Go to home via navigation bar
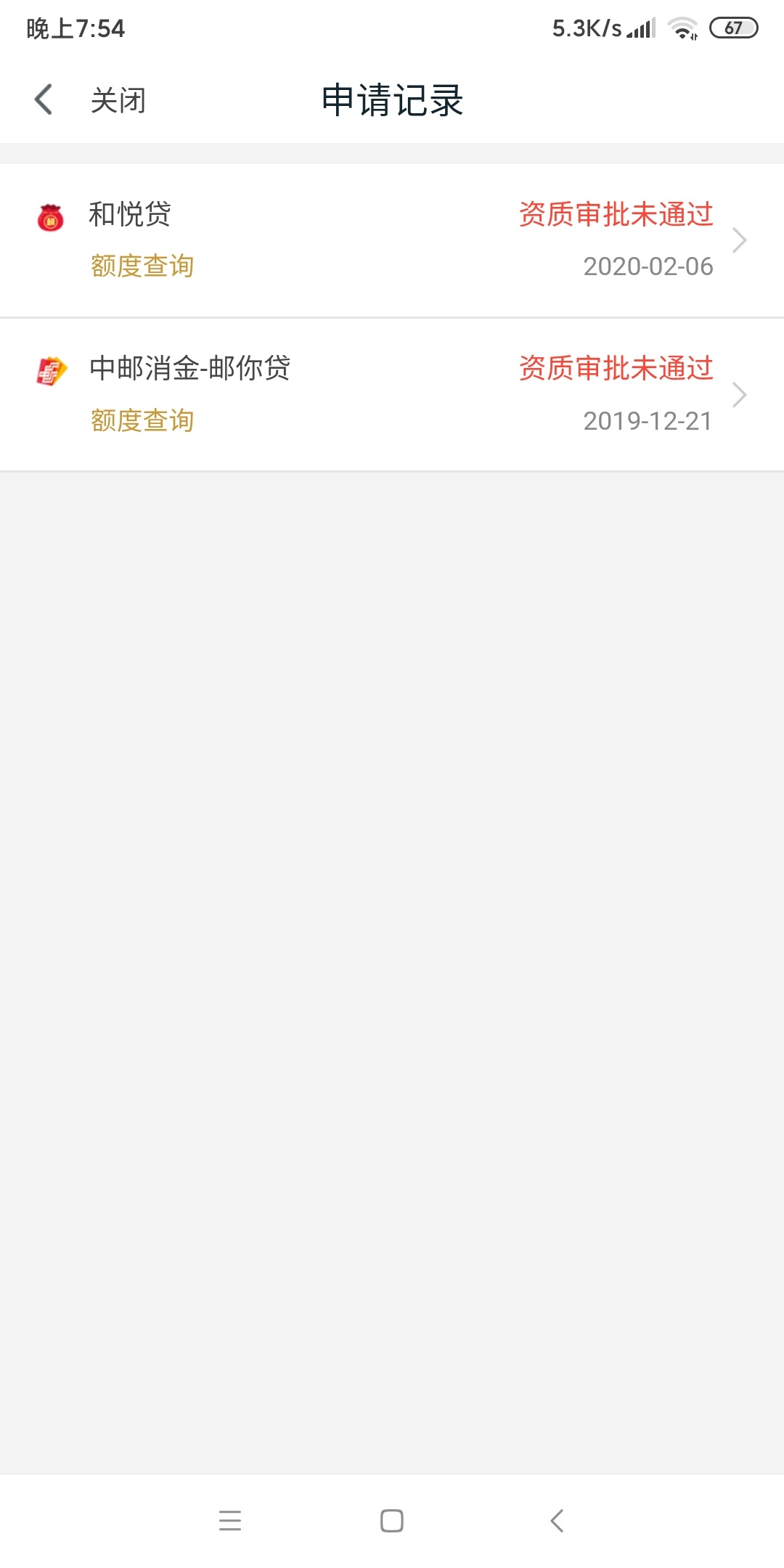Viewport: 784px width, 1568px height. tap(392, 1520)
